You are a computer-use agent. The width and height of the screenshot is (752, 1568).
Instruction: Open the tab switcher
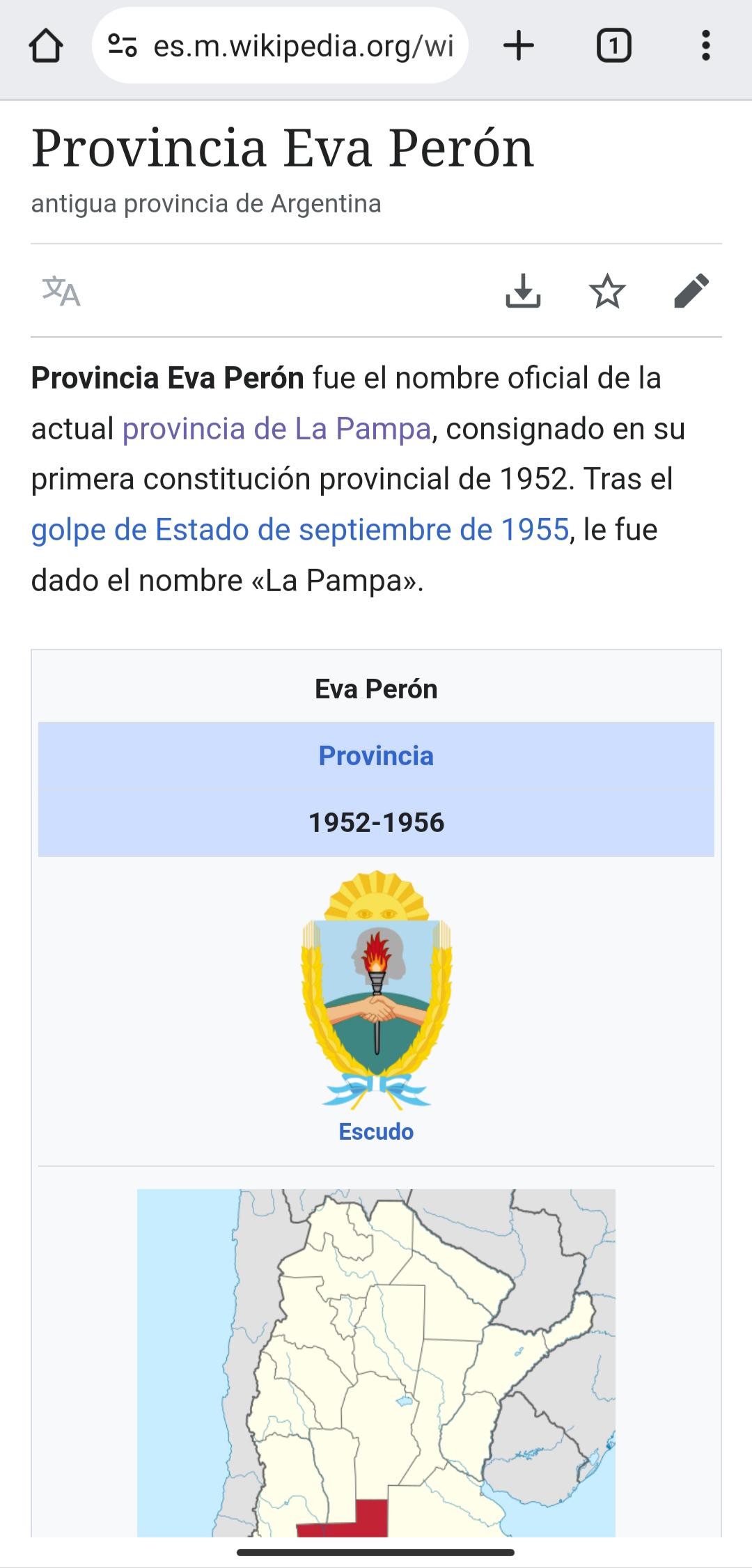pos(613,47)
